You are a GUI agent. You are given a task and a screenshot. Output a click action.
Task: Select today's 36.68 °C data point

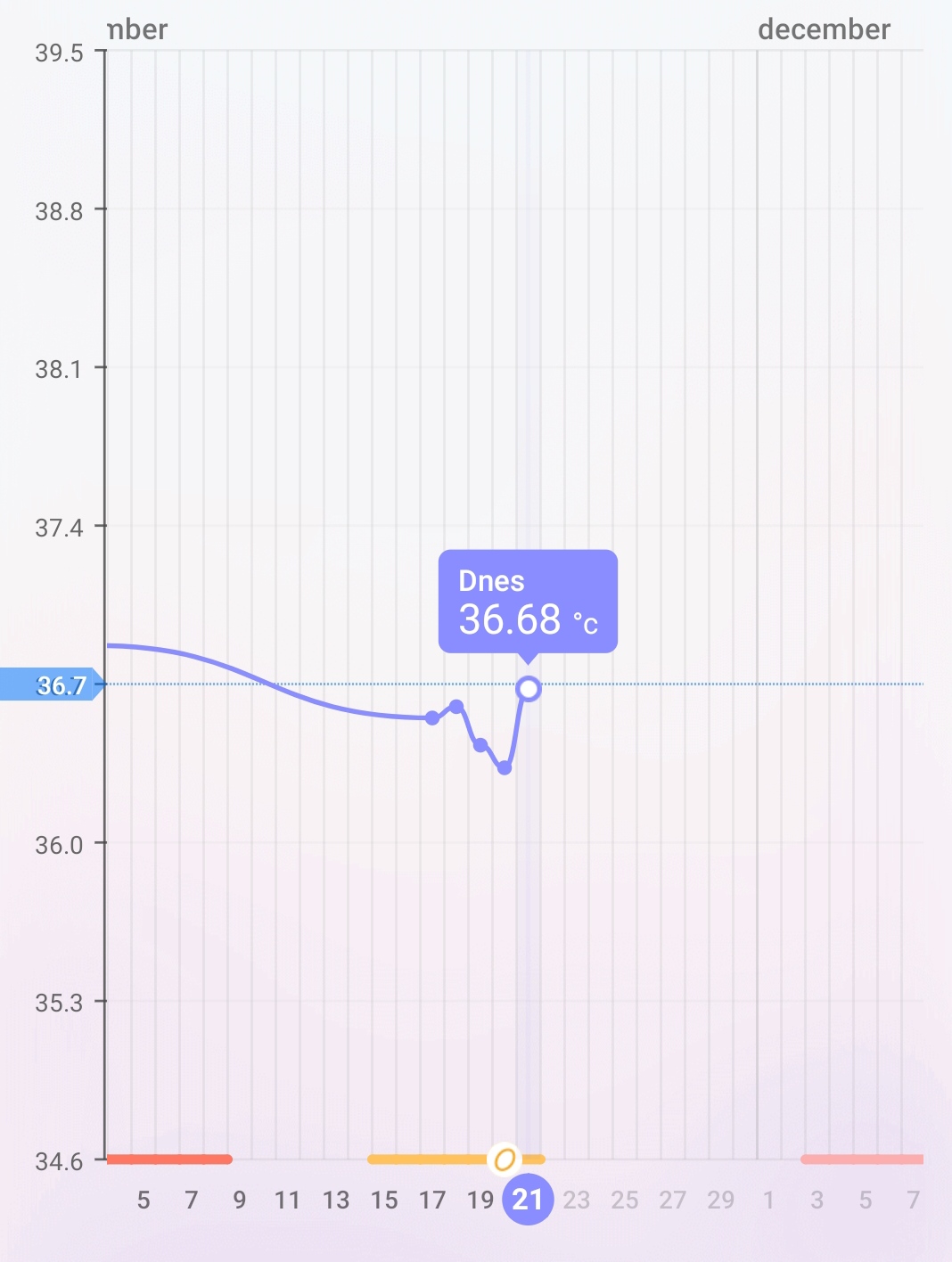point(529,689)
